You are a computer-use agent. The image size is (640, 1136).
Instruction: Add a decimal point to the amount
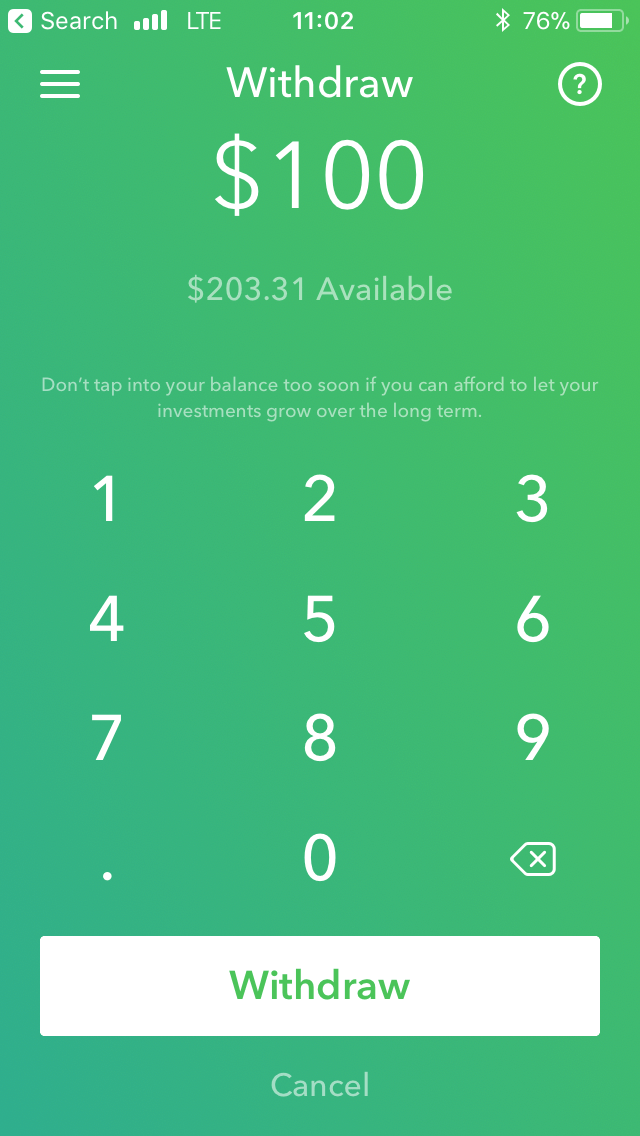point(107,872)
